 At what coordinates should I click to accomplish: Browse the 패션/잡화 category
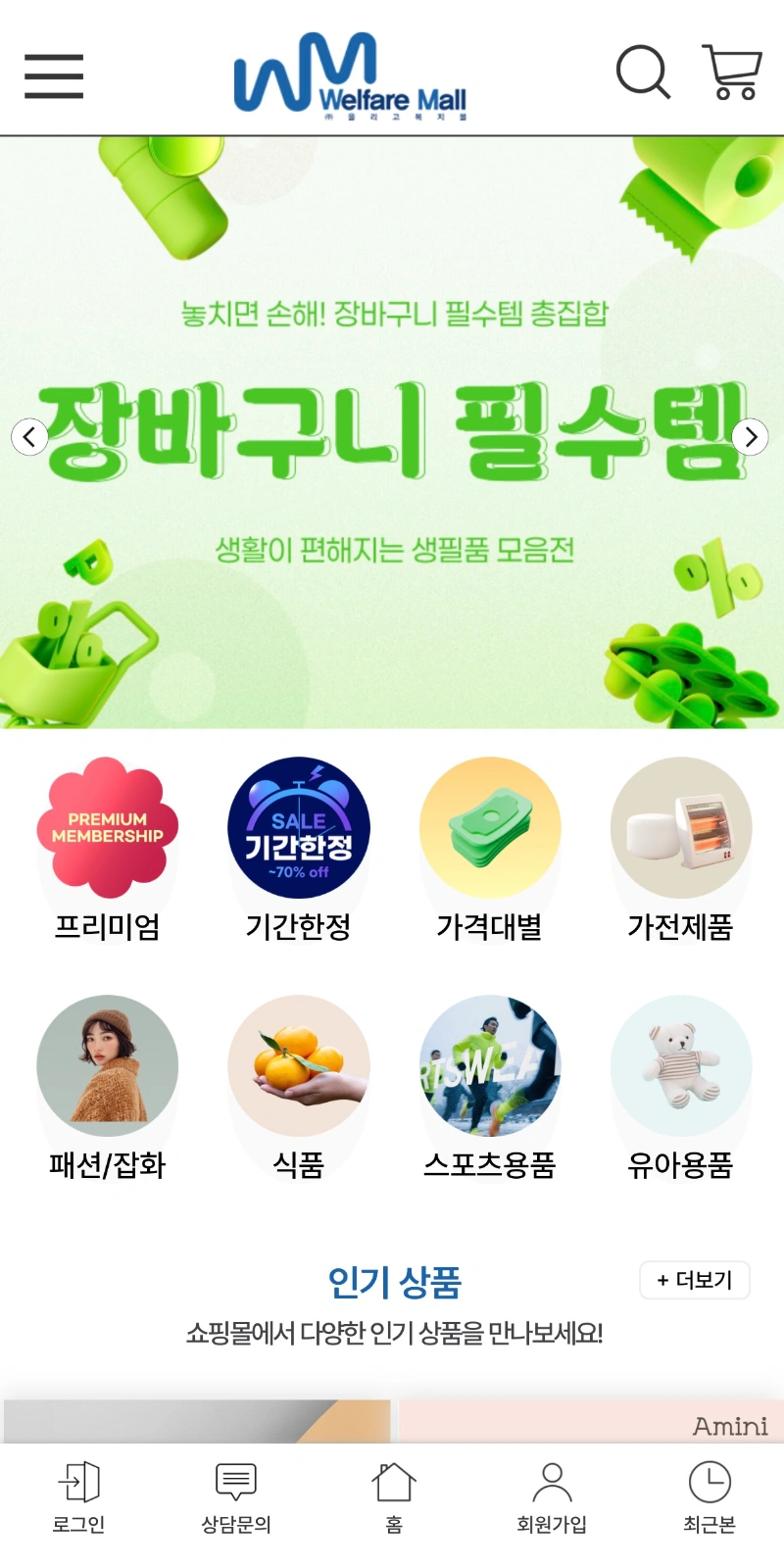(108, 1088)
